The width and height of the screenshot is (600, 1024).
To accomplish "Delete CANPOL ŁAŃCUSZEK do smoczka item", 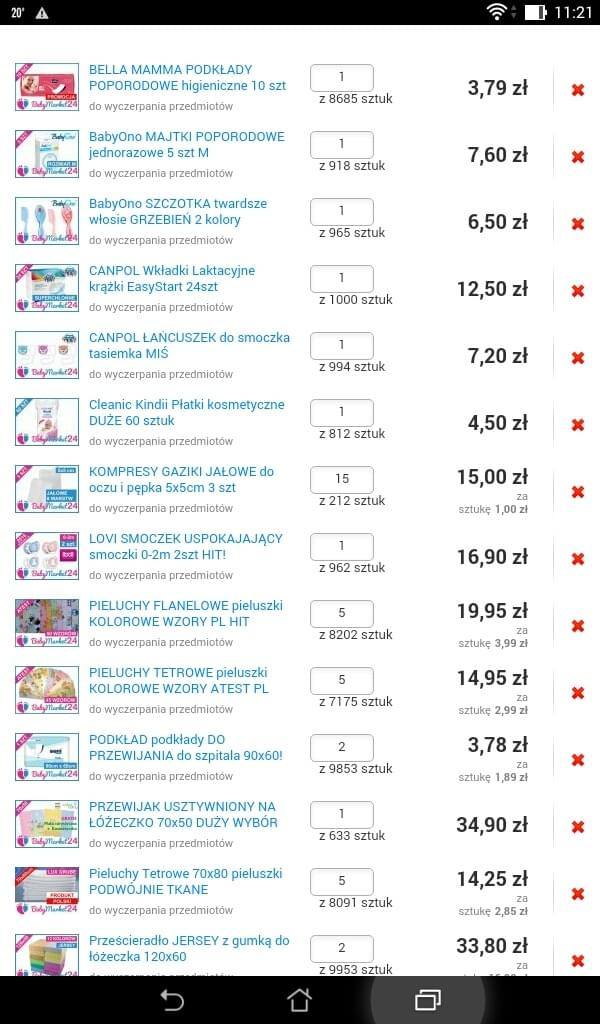I will click(577, 358).
